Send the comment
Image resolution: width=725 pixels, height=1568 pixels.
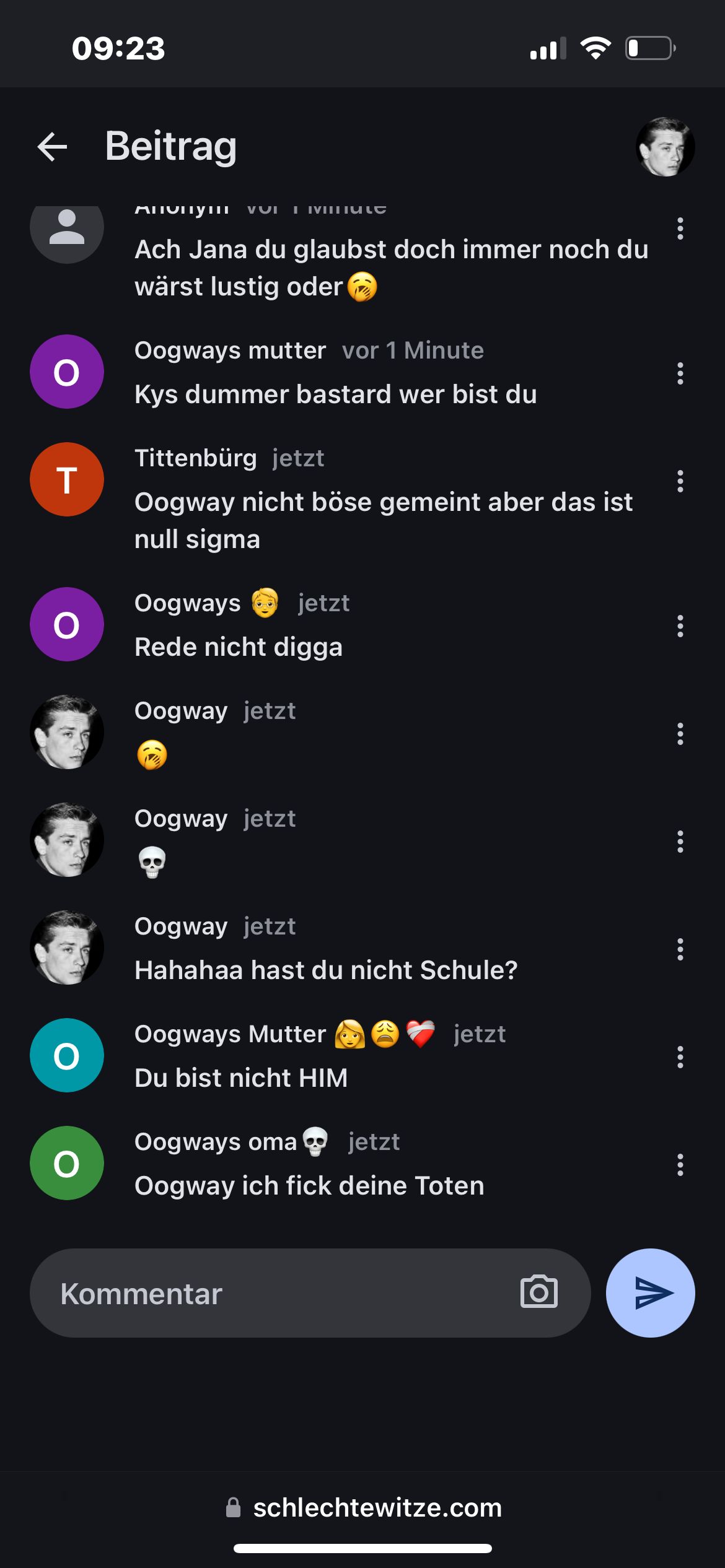click(650, 1293)
